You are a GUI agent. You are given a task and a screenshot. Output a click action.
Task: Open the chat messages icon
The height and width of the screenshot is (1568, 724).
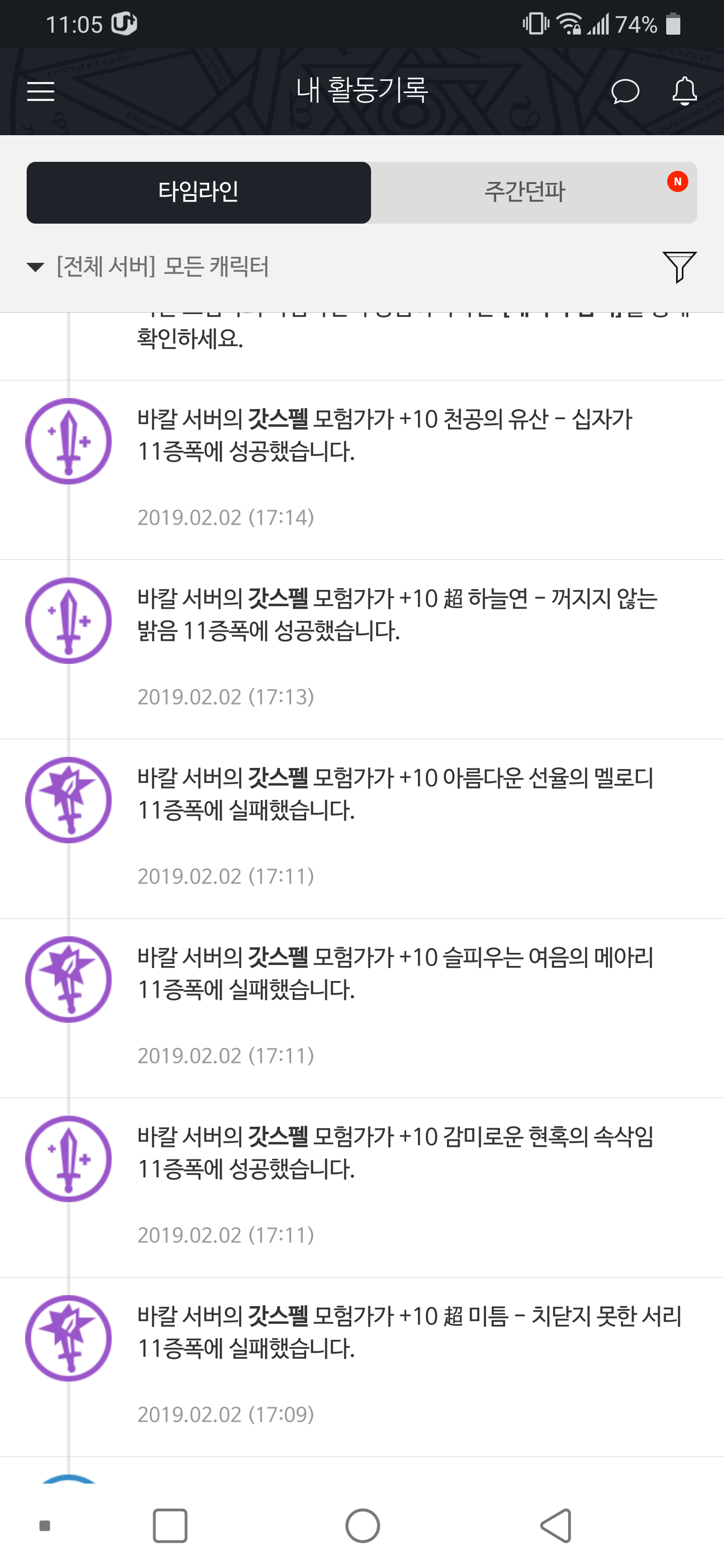(x=625, y=91)
